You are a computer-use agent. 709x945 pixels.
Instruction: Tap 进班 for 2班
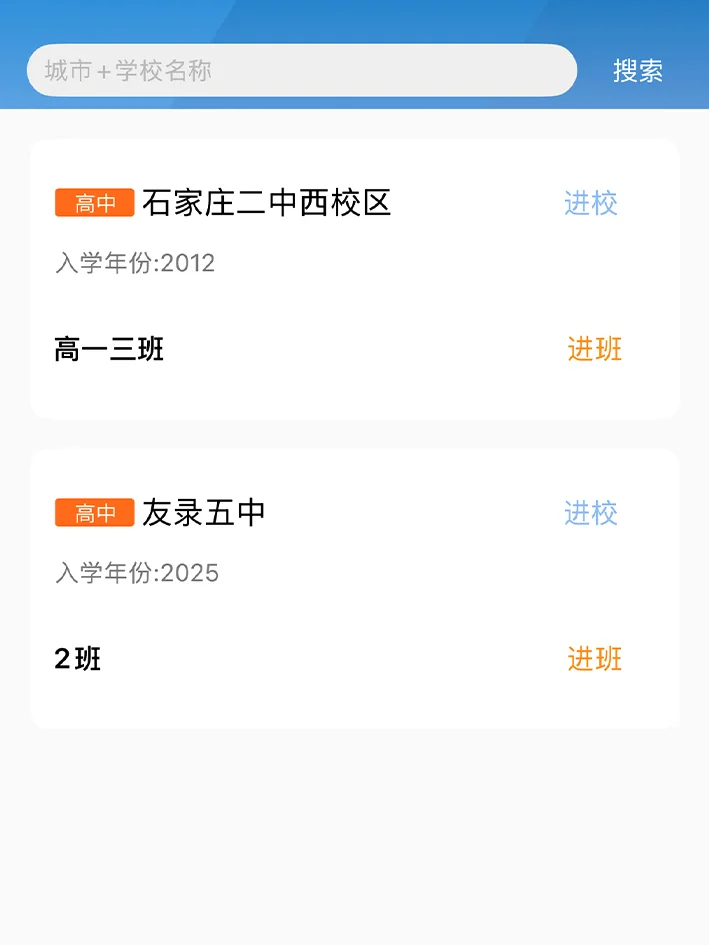(595, 659)
